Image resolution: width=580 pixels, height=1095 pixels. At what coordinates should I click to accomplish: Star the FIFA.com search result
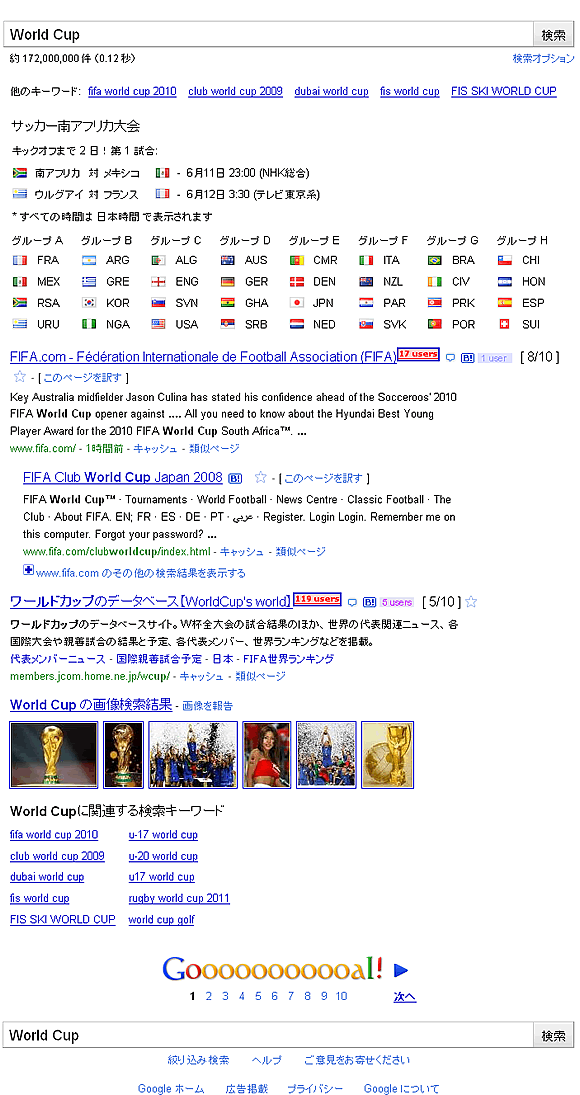(x=20, y=377)
